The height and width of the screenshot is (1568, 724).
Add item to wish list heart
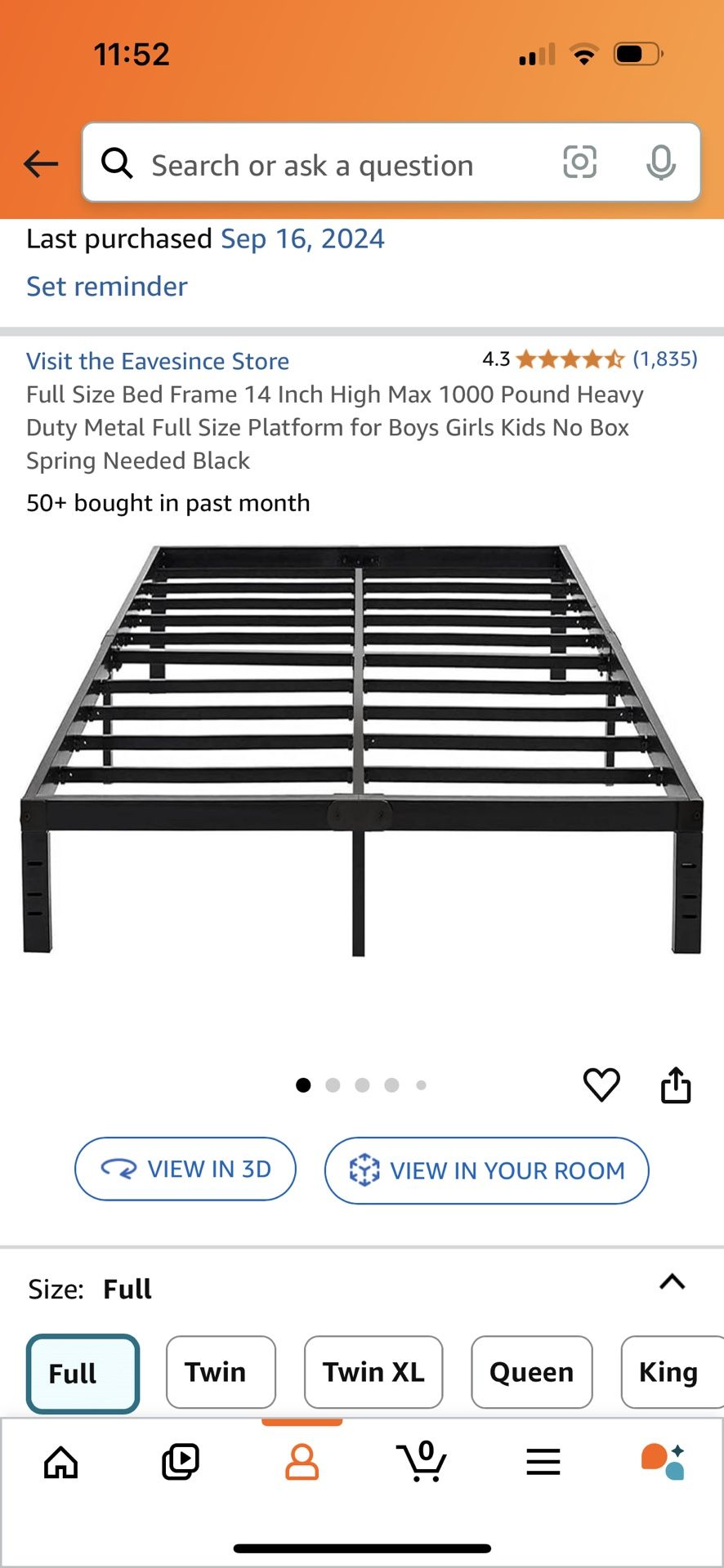[x=601, y=1085]
